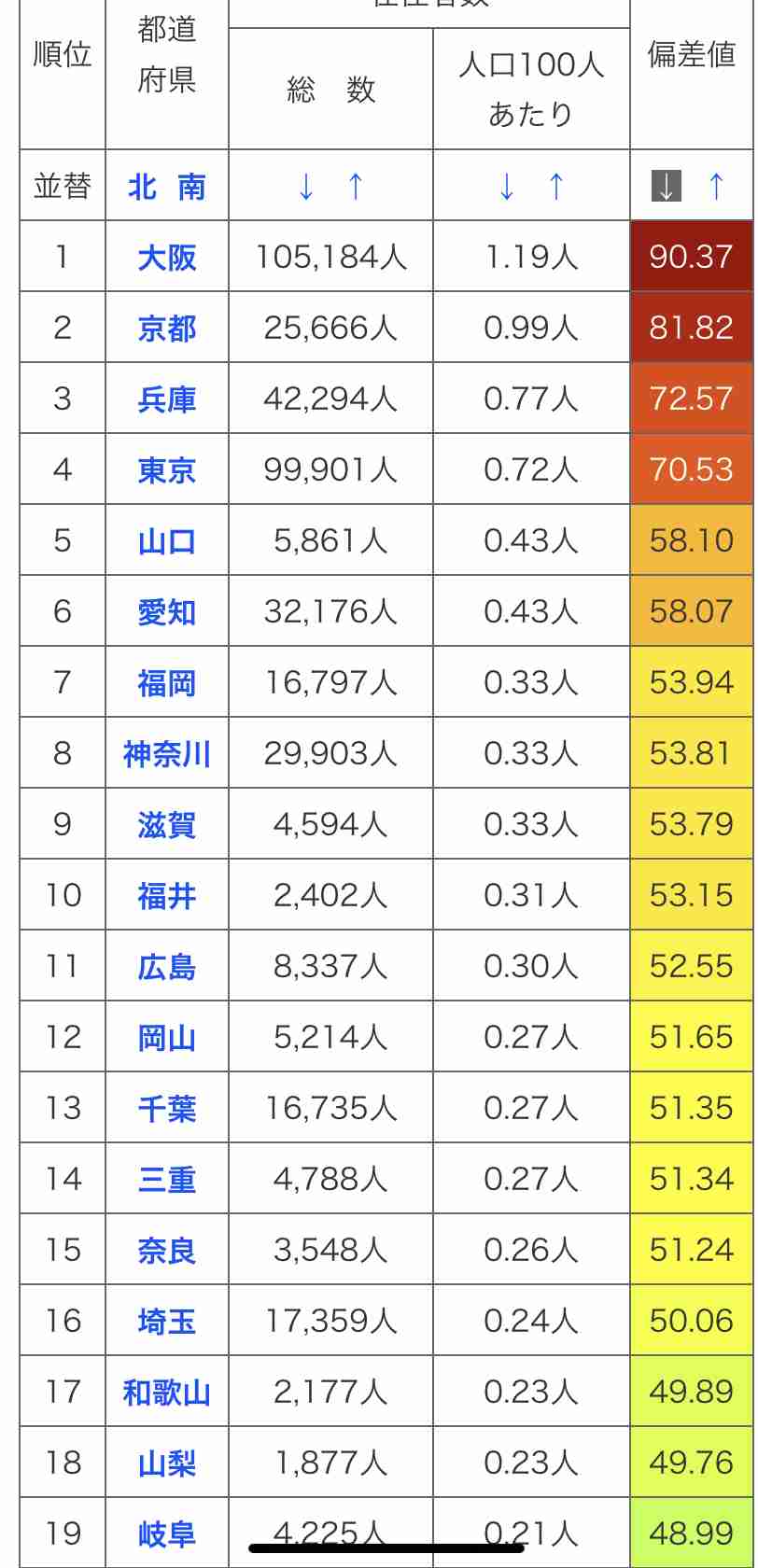Open the 千葉 prefecture link
This screenshot has height=1568, width=758.
click(167, 1108)
